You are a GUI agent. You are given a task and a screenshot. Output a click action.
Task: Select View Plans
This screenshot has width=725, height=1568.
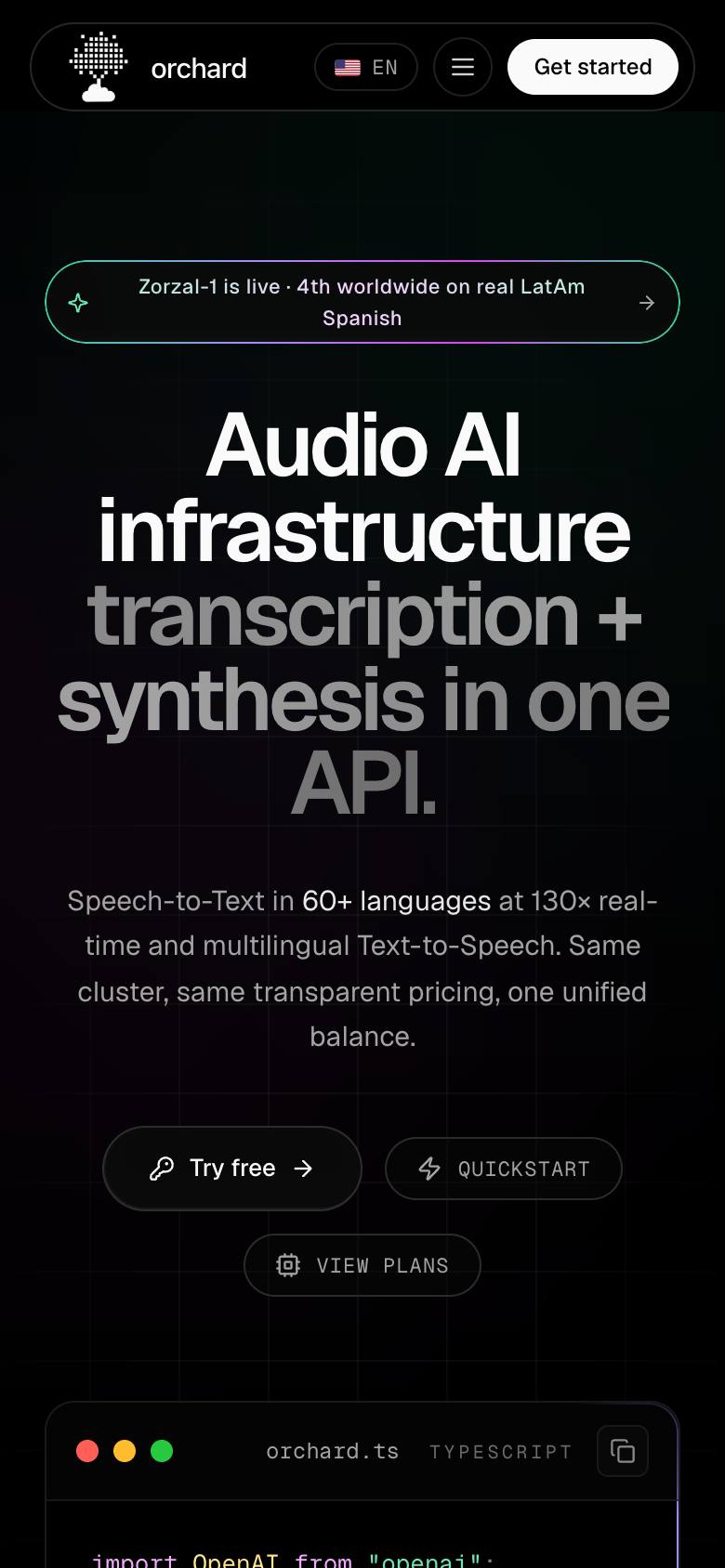click(x=362, y=1265)
